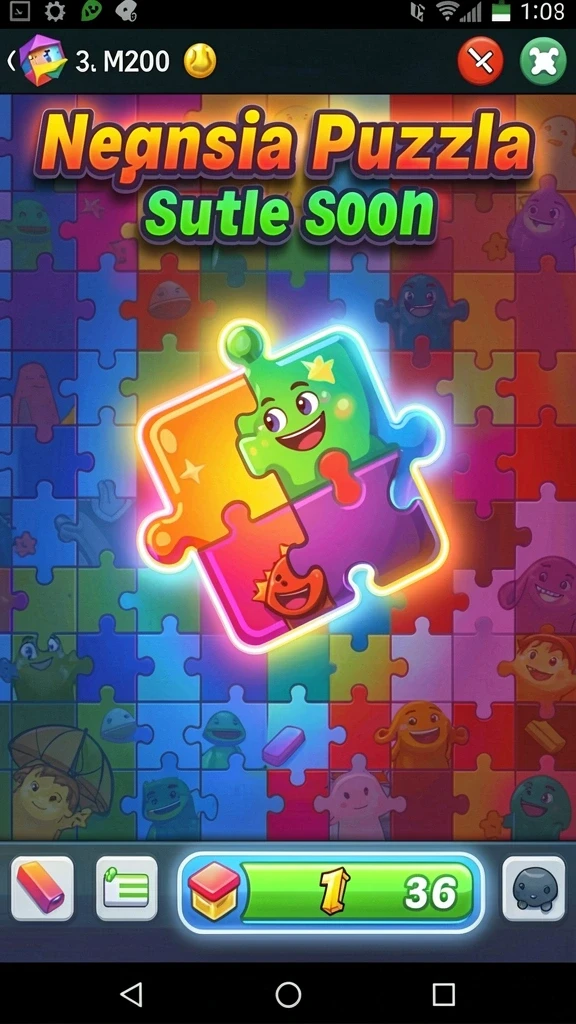Select the eraser tool button
Viewport: 576px width, 1024px height.
[42, 888]
